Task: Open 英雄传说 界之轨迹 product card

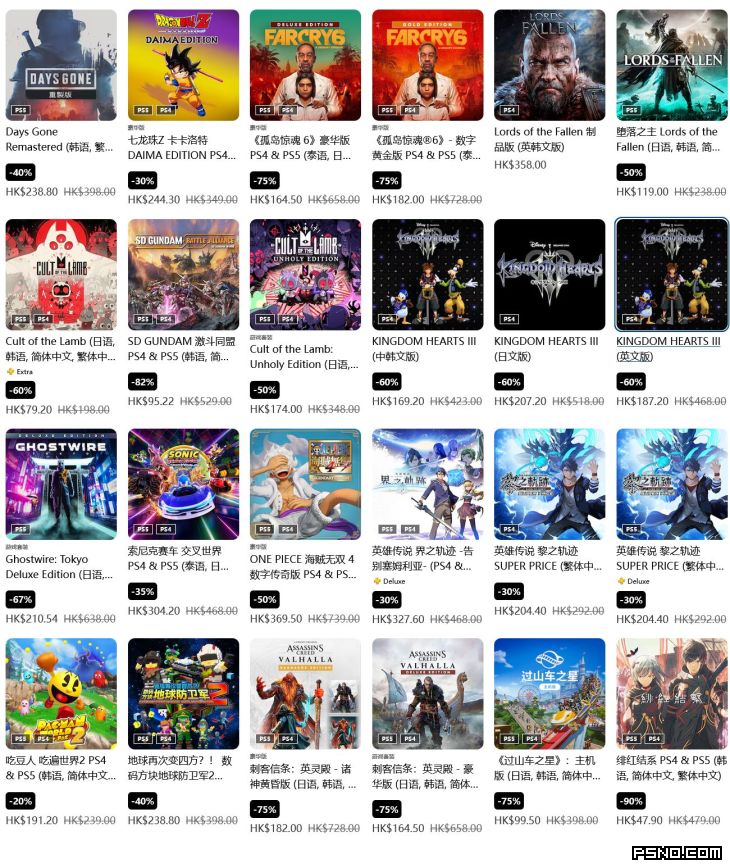Action: [x=427, y=485]
